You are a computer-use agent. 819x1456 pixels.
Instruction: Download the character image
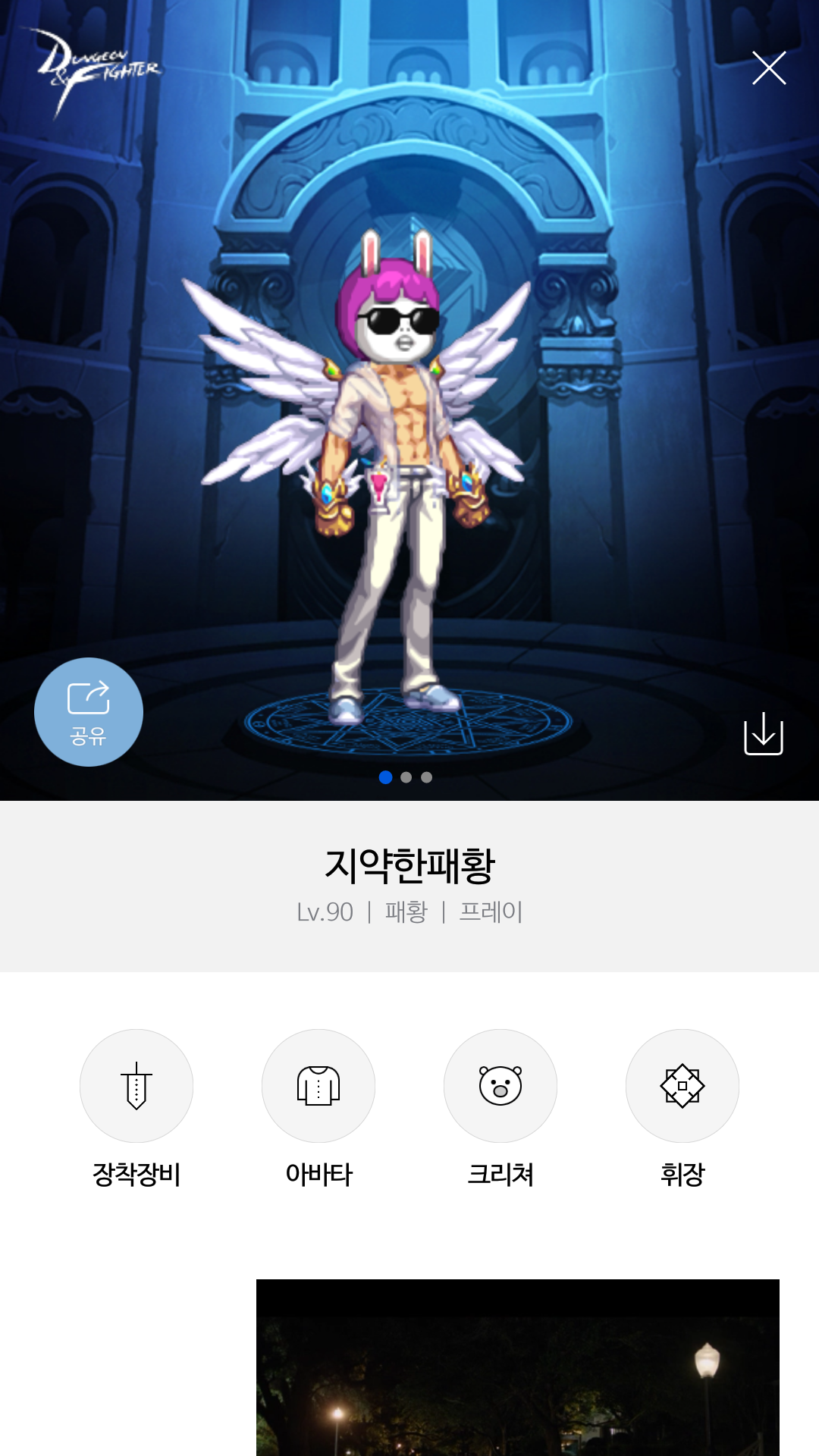[x=763, y=733]
